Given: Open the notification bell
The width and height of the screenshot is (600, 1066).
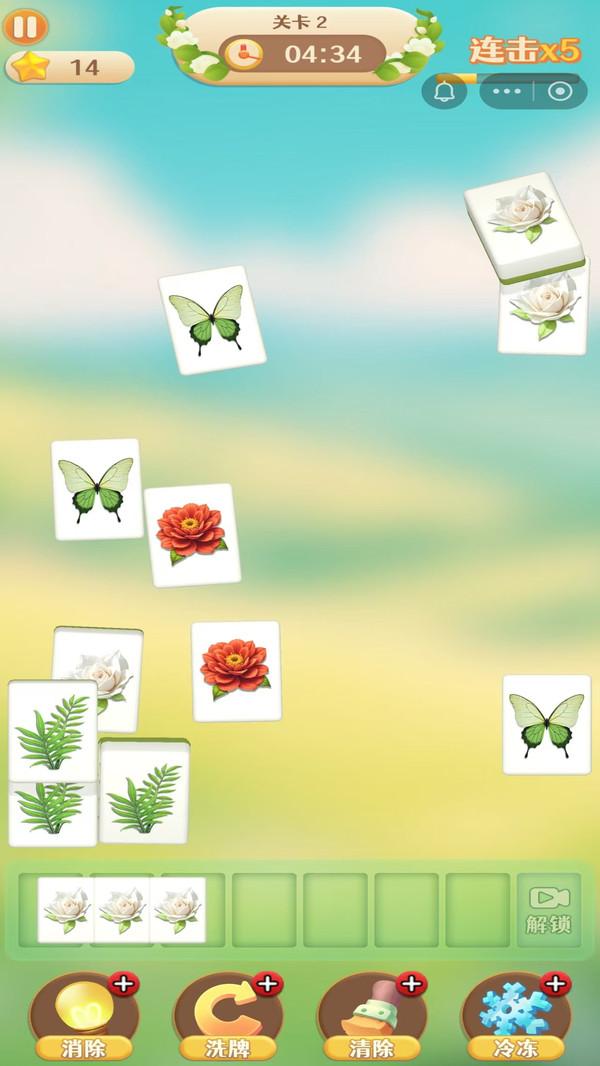Looking at the screenshot, I should pos(444,91).
